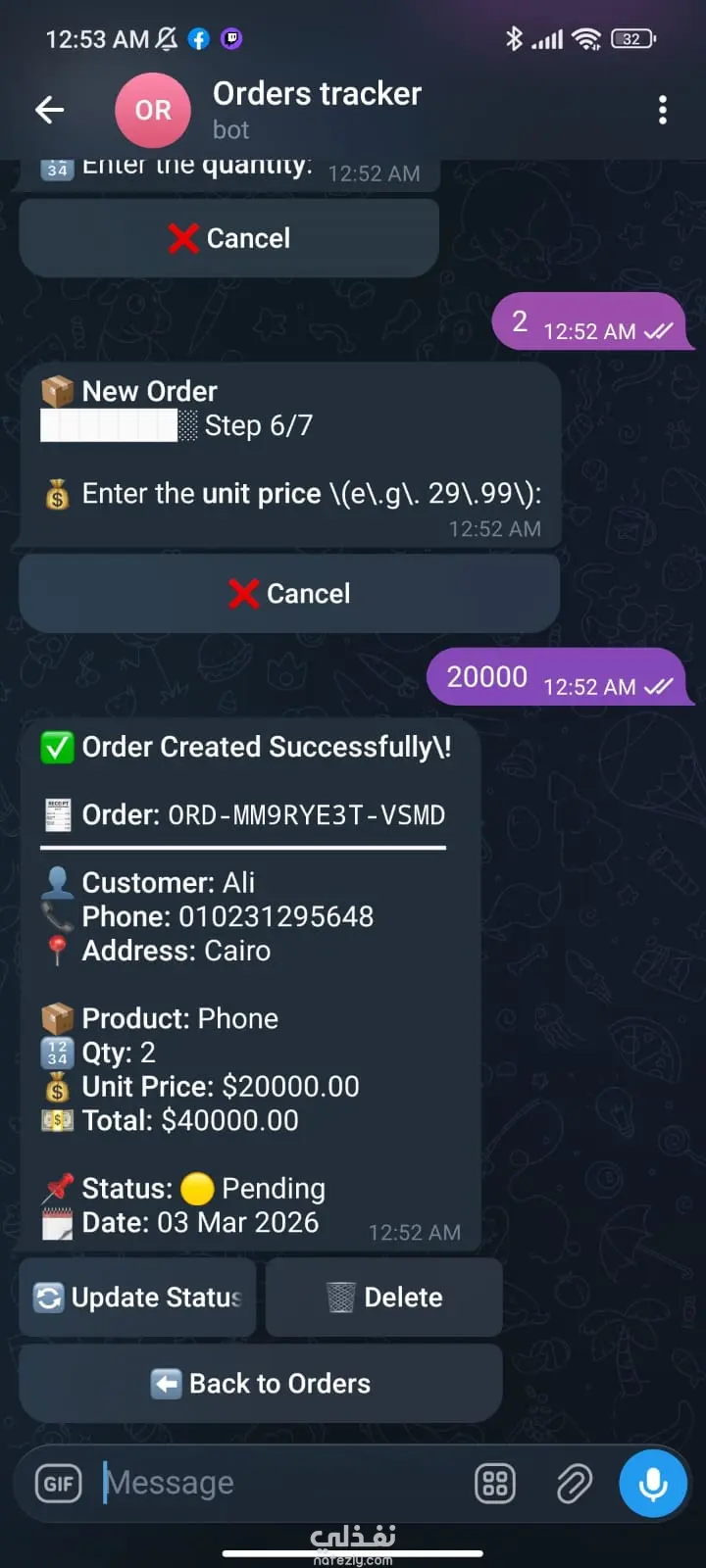Open the GIF picker
706x1568 pixels.
click(x=59, y=1484)
